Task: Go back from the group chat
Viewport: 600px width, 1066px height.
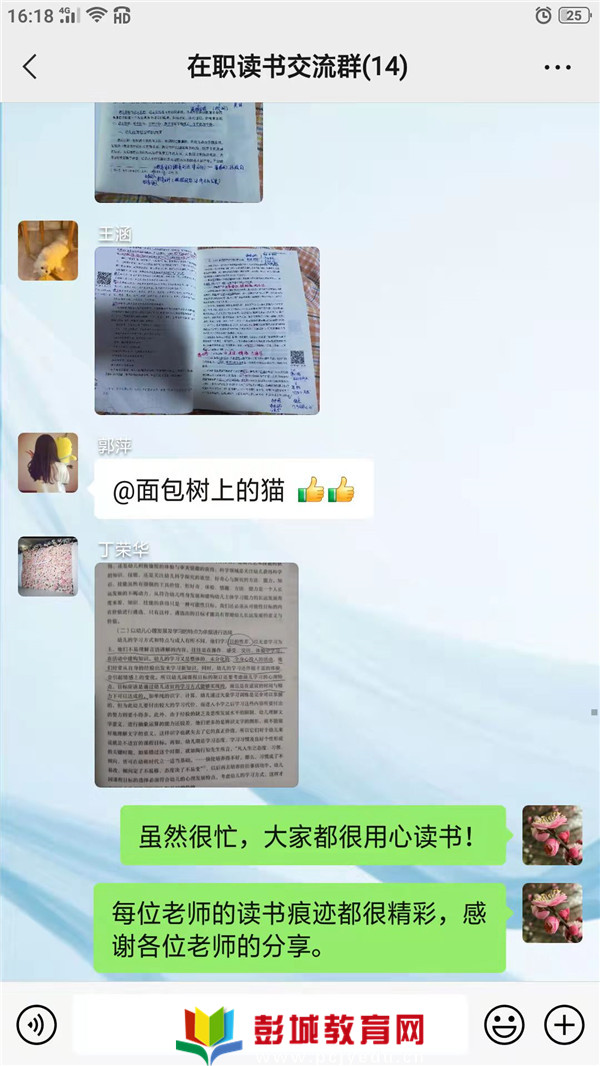Action: 30,67
